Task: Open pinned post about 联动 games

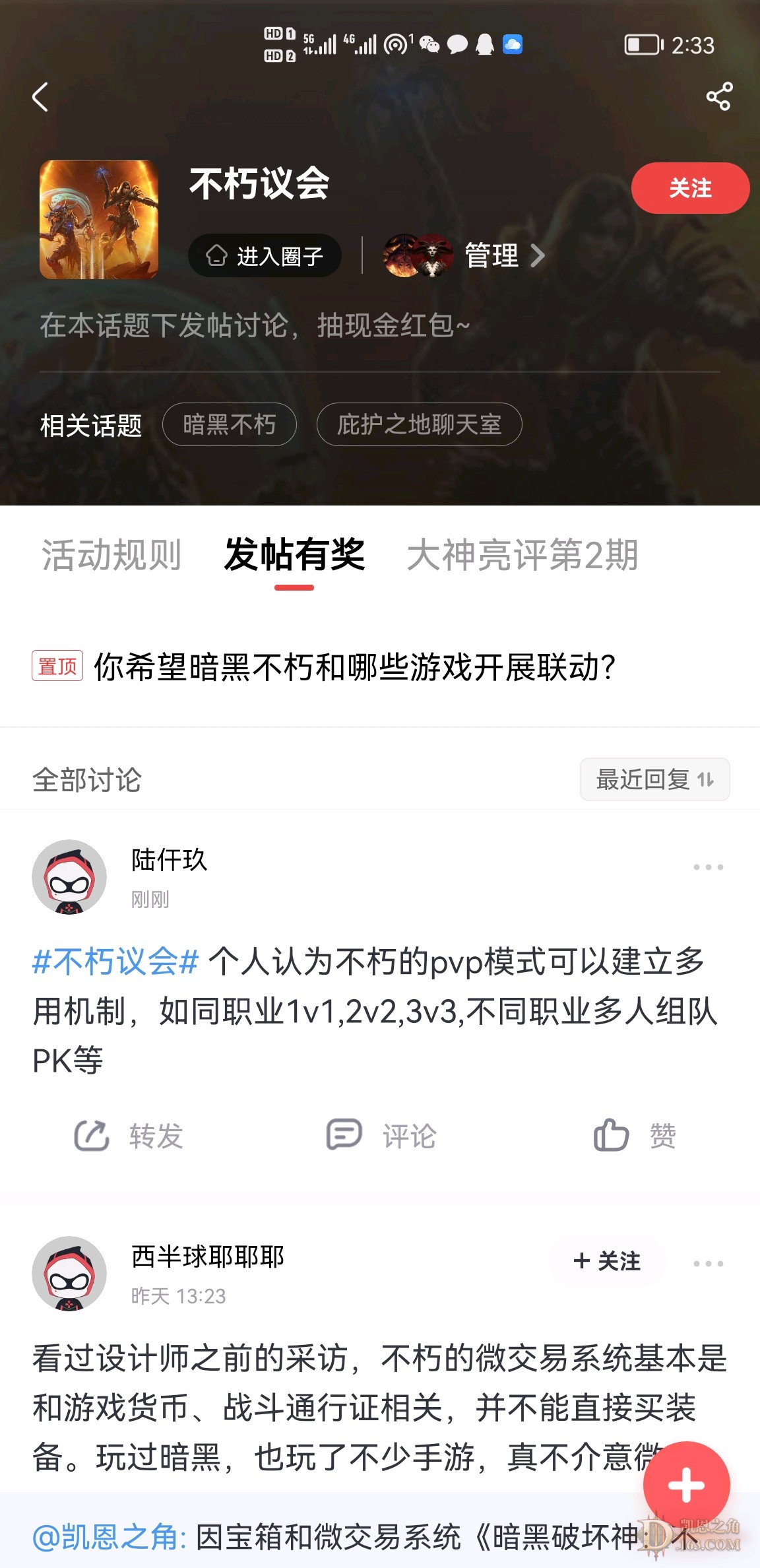Action: (354, 667)
